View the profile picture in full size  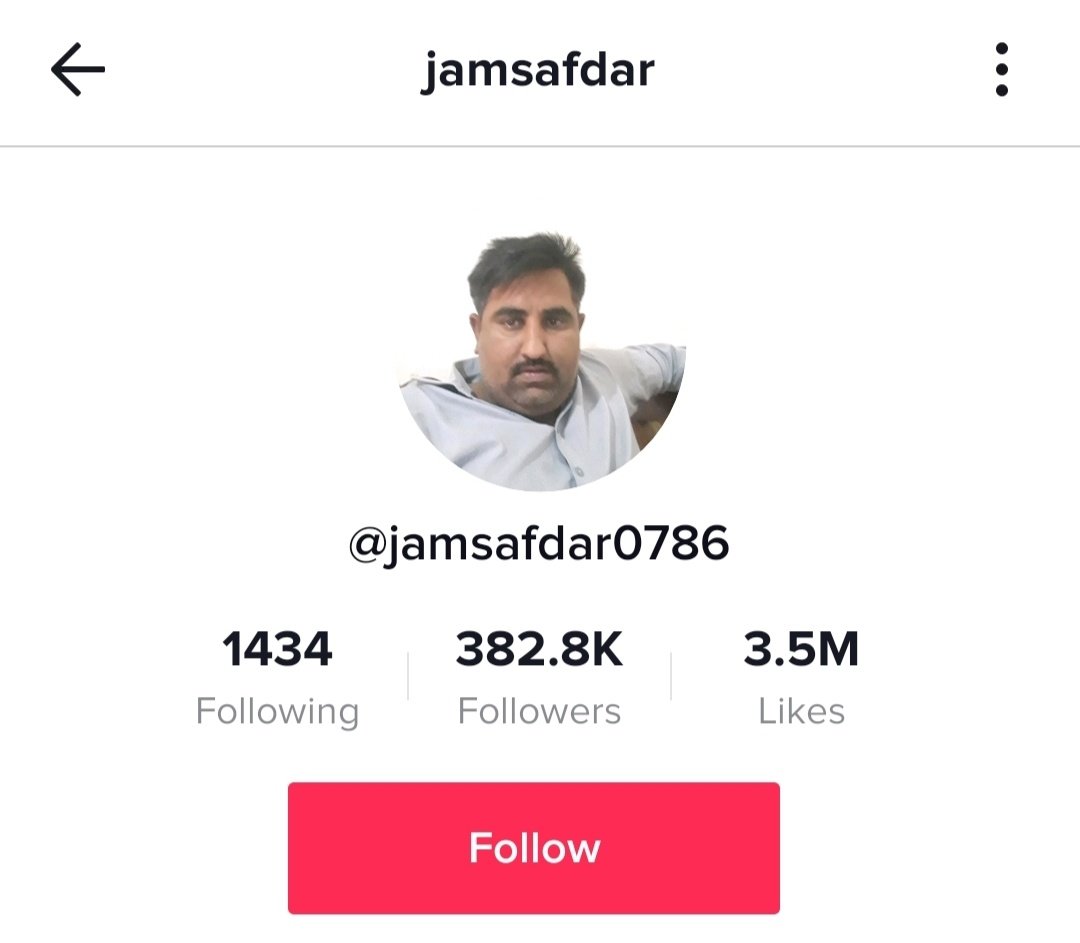tap(540, 362)
